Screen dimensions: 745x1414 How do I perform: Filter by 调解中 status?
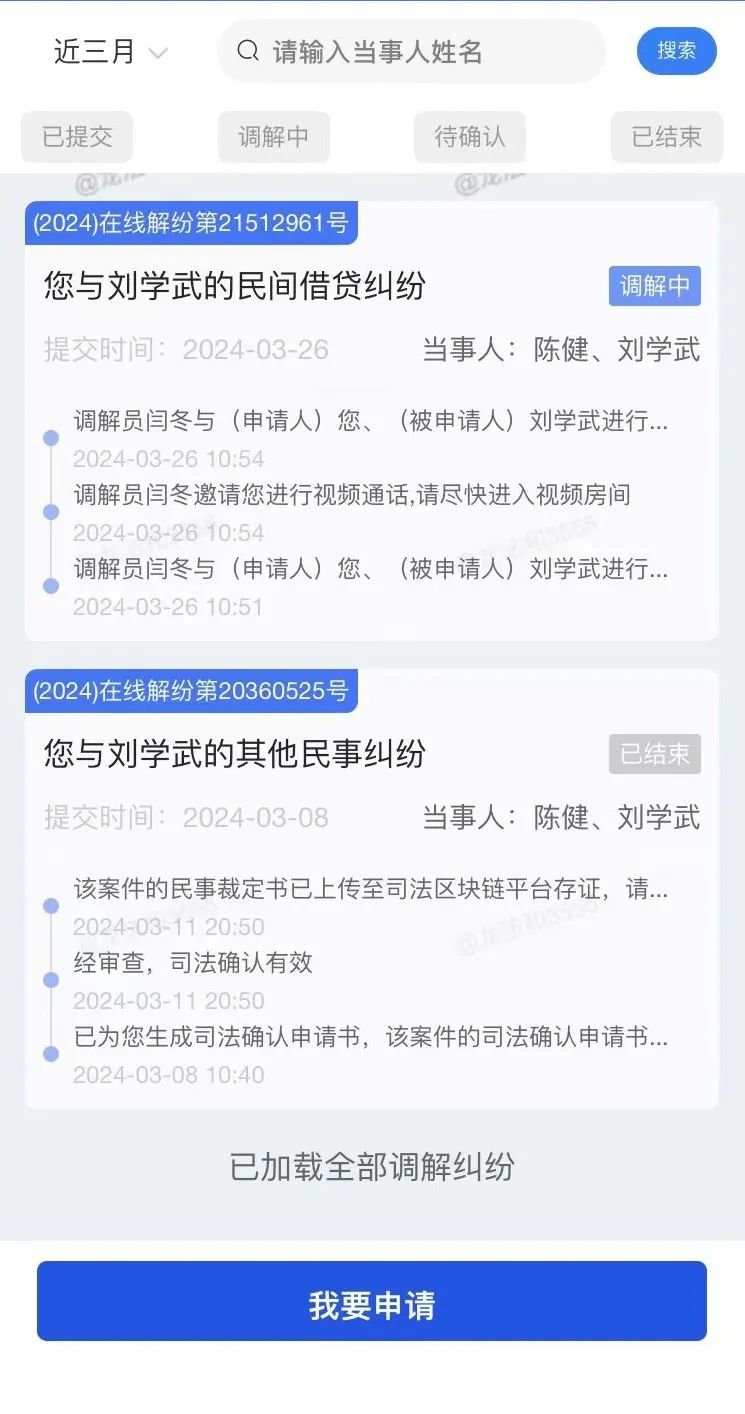273,137
